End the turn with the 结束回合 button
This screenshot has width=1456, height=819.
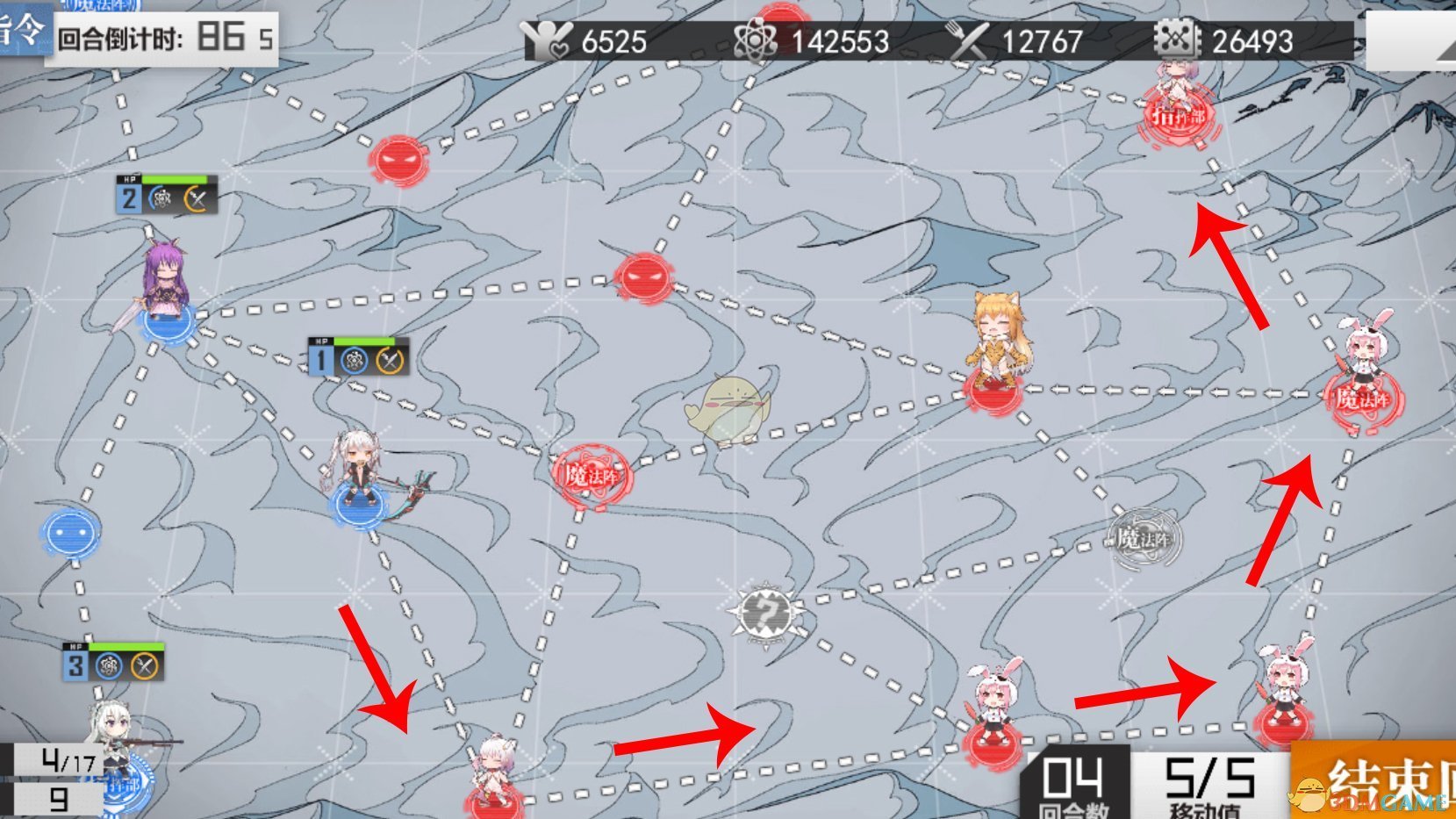coord(1378,781)
